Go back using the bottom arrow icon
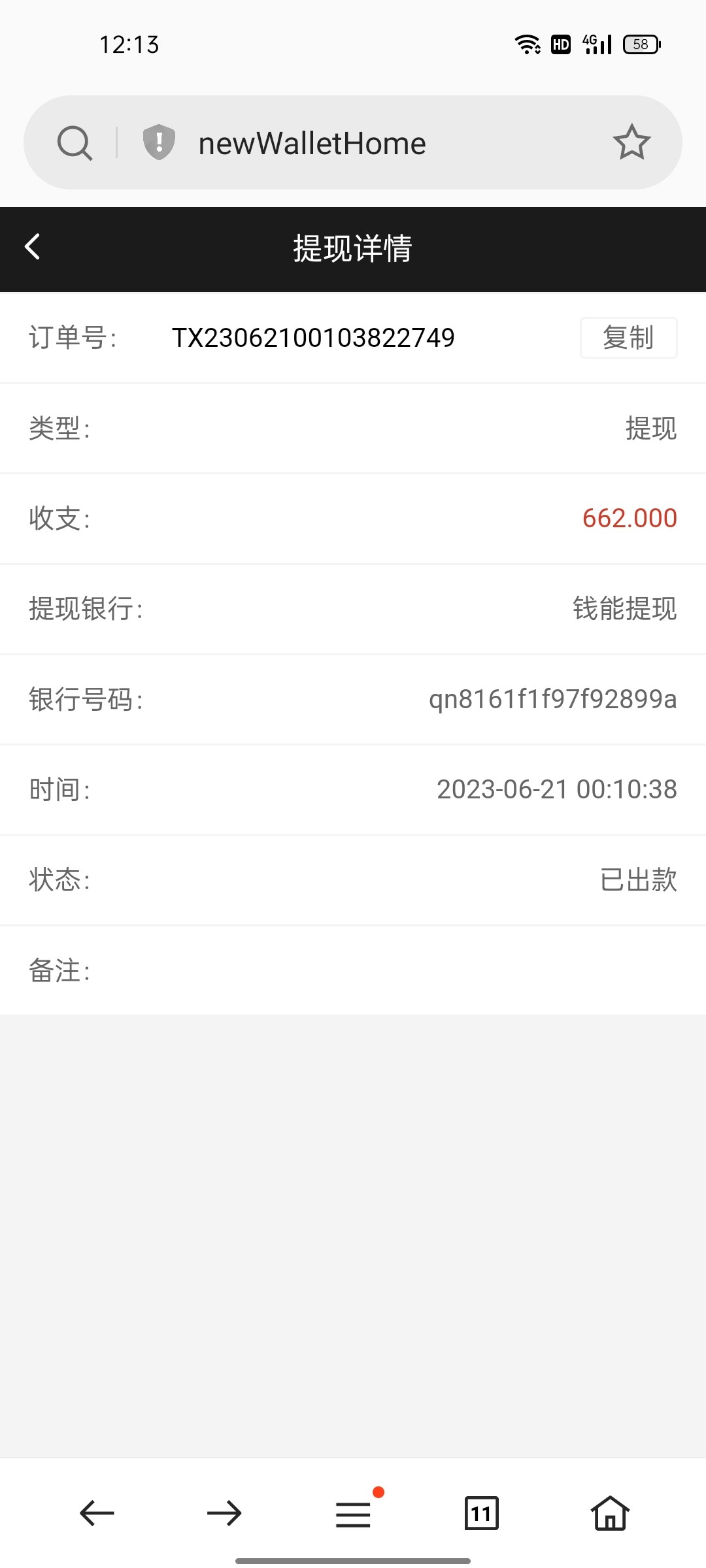 pyautogui.click(x=96, y=1513)
